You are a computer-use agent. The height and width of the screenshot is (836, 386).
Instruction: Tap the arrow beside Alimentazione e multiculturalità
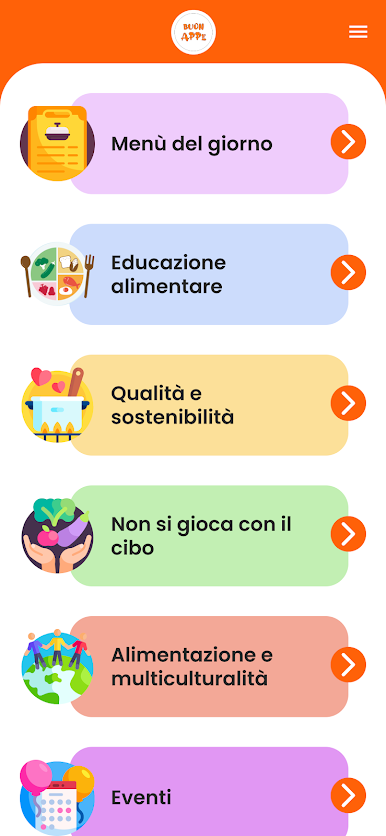(x=348, y=664)
